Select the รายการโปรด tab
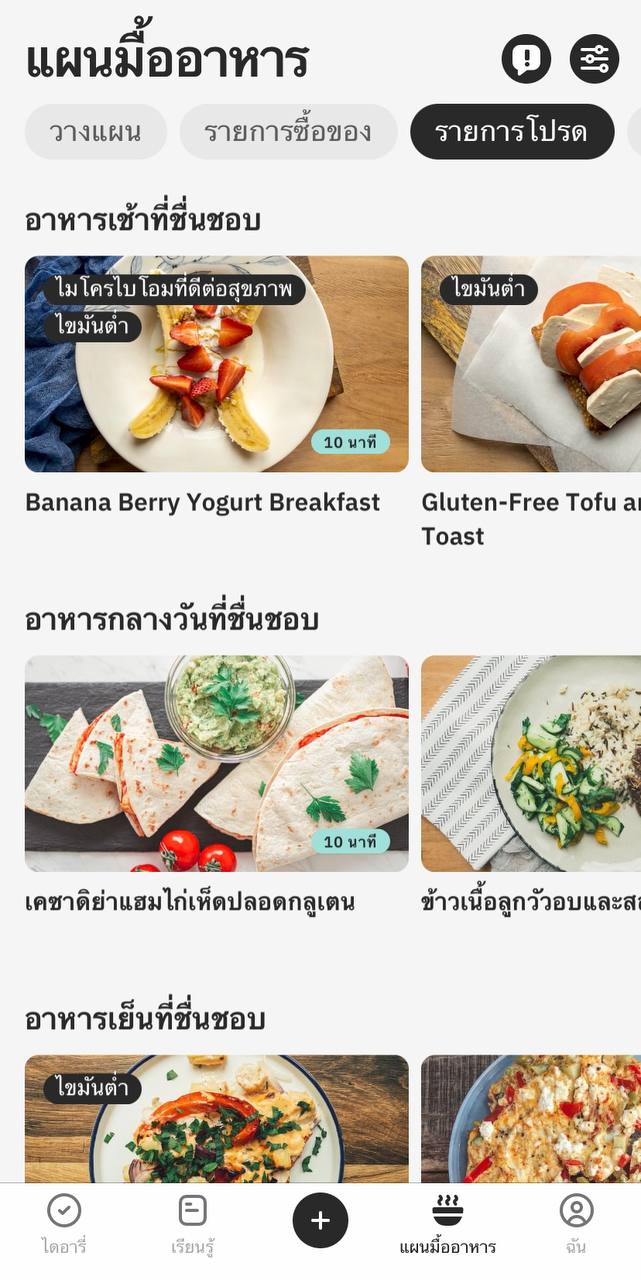This screenshot has width=641, height=1280. click(512, 132)
